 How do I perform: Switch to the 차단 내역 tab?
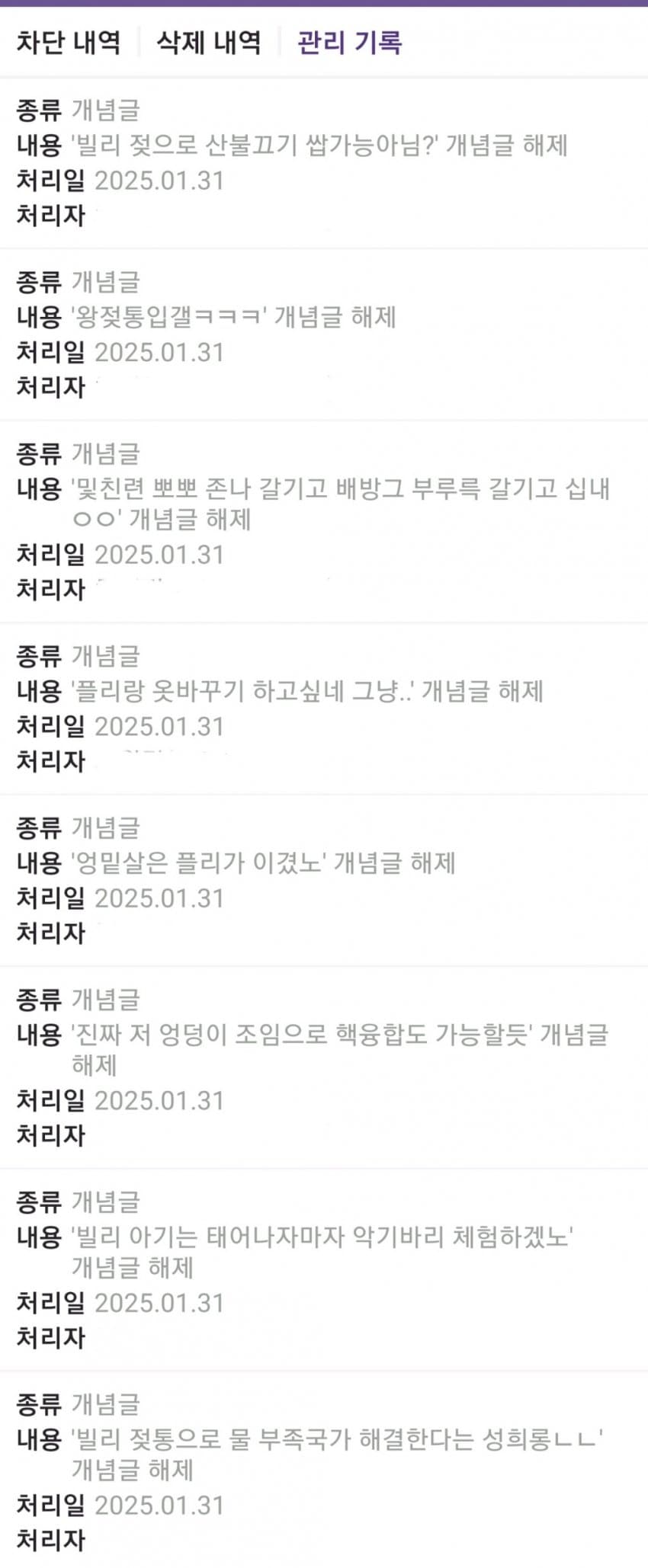69,41
